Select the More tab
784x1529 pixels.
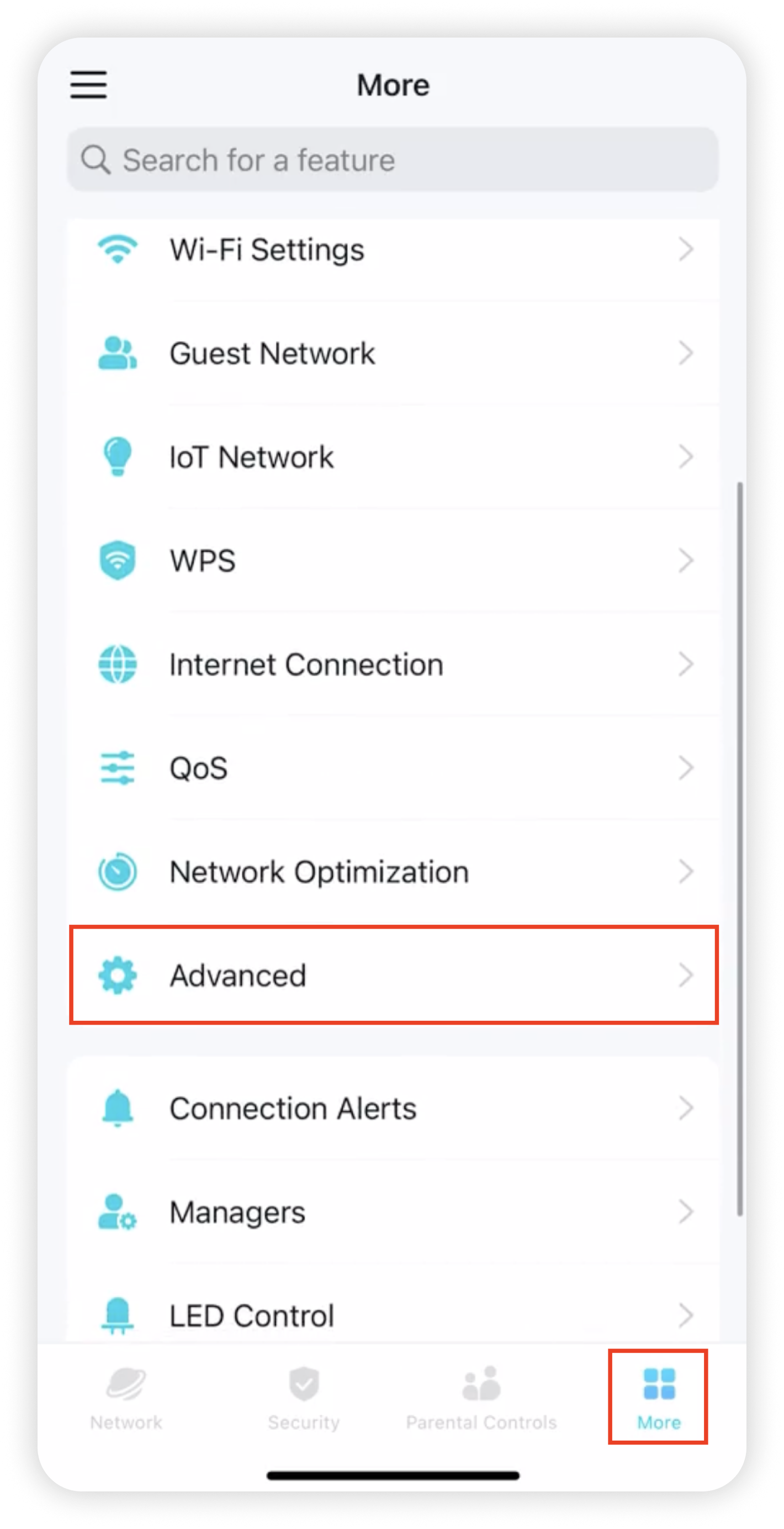(x=658, y=1397)
